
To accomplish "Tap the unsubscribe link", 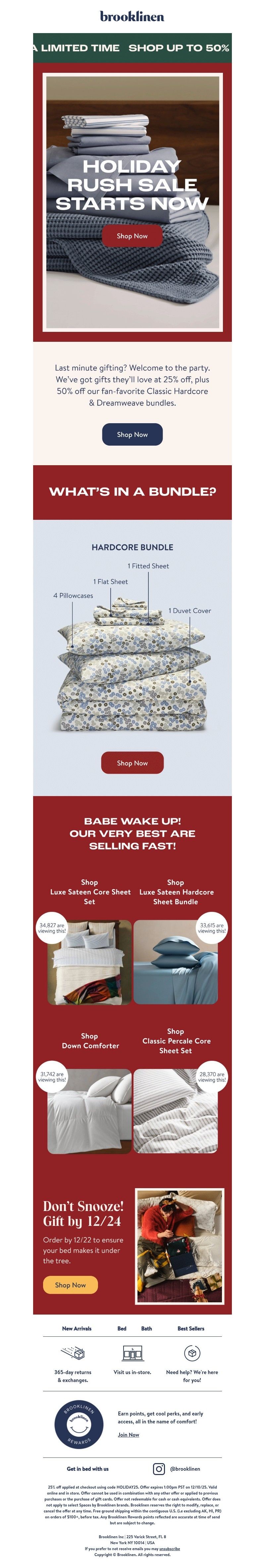I will pos(169,1548).
